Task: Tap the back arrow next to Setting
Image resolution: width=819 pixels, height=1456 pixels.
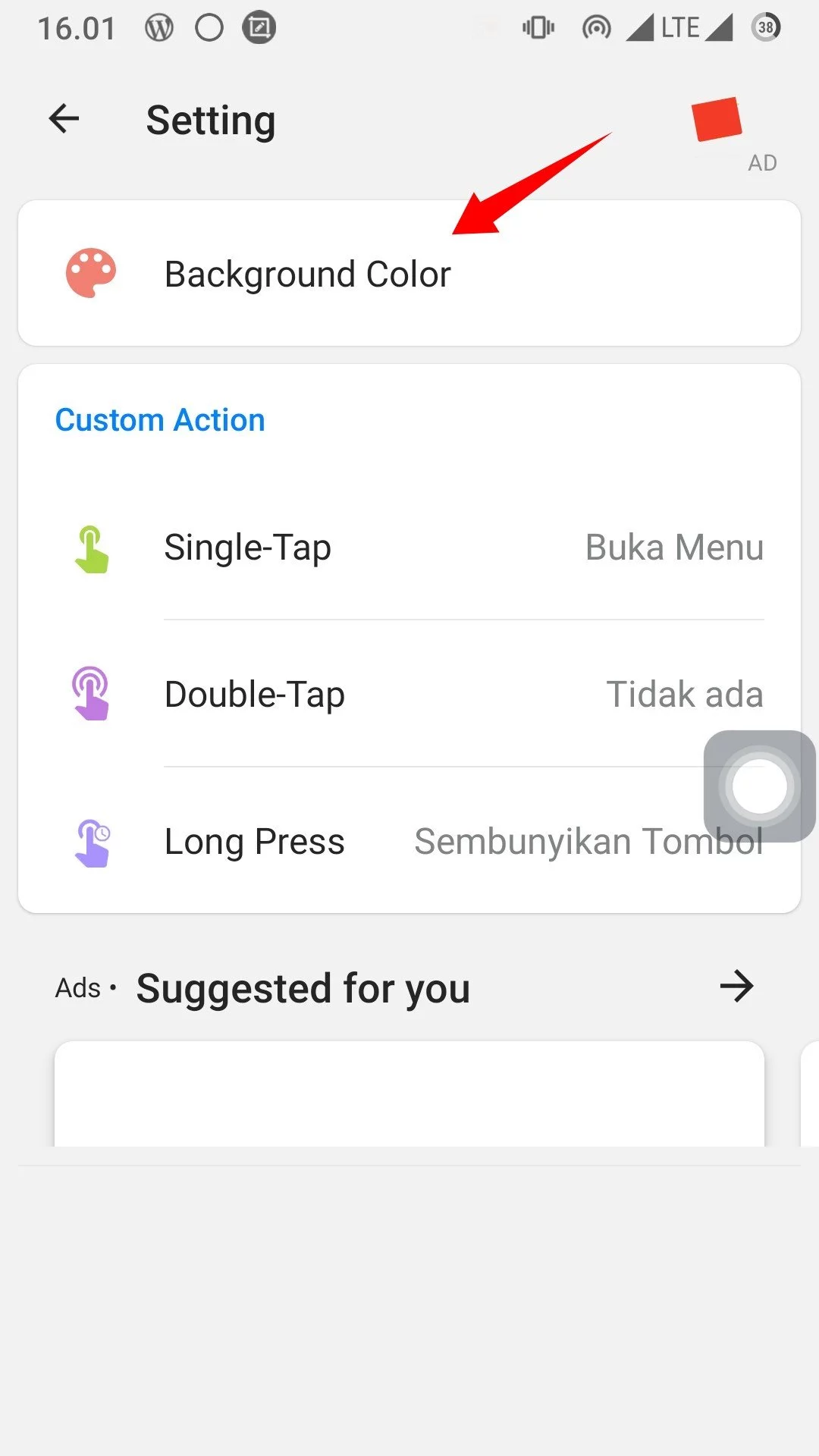Action: [x=64, y=119]
